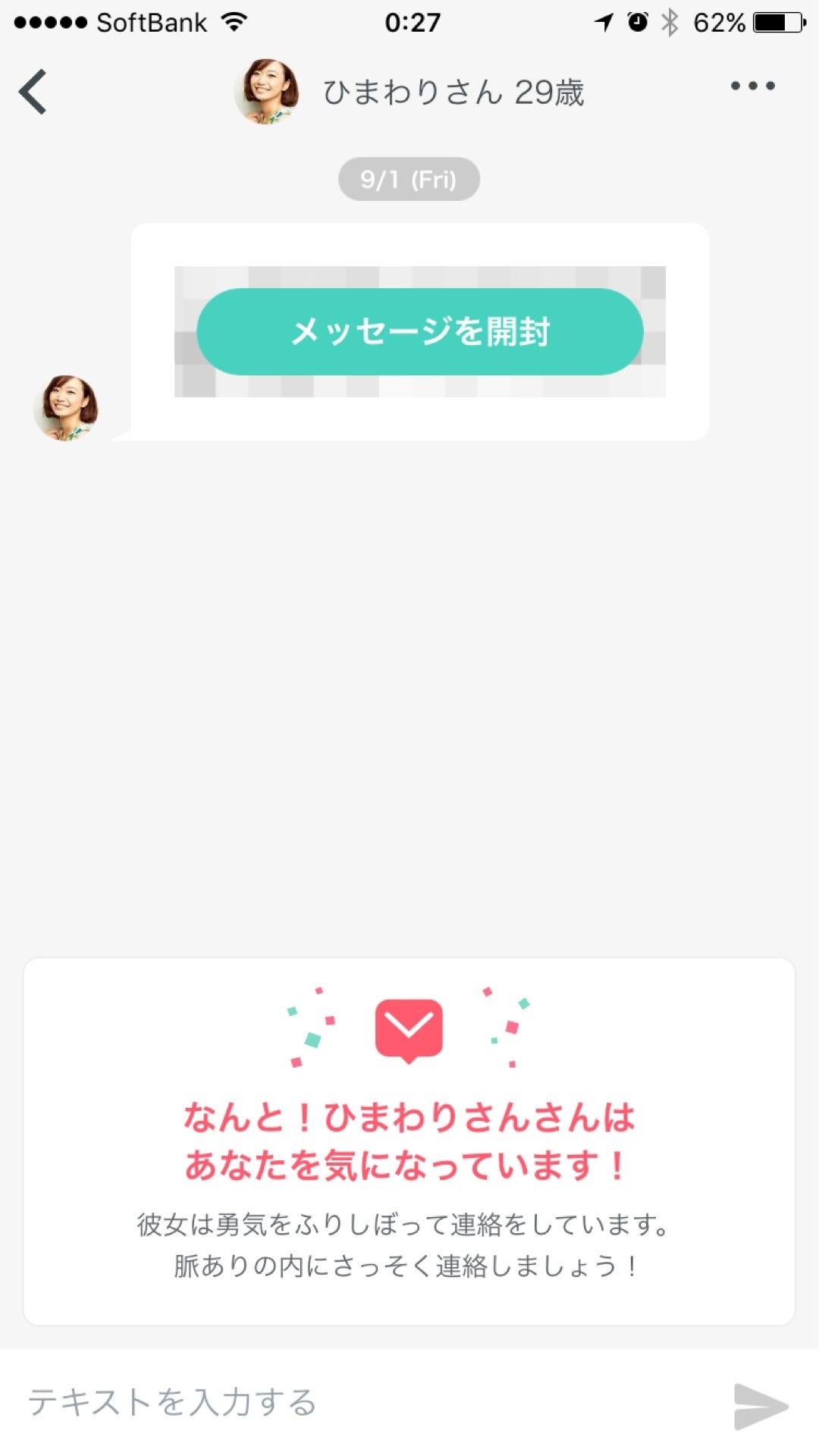This screenshot has height=1456, width=819.
Task: Send the message with the paper plane icon
Action: click(760, 1407)
